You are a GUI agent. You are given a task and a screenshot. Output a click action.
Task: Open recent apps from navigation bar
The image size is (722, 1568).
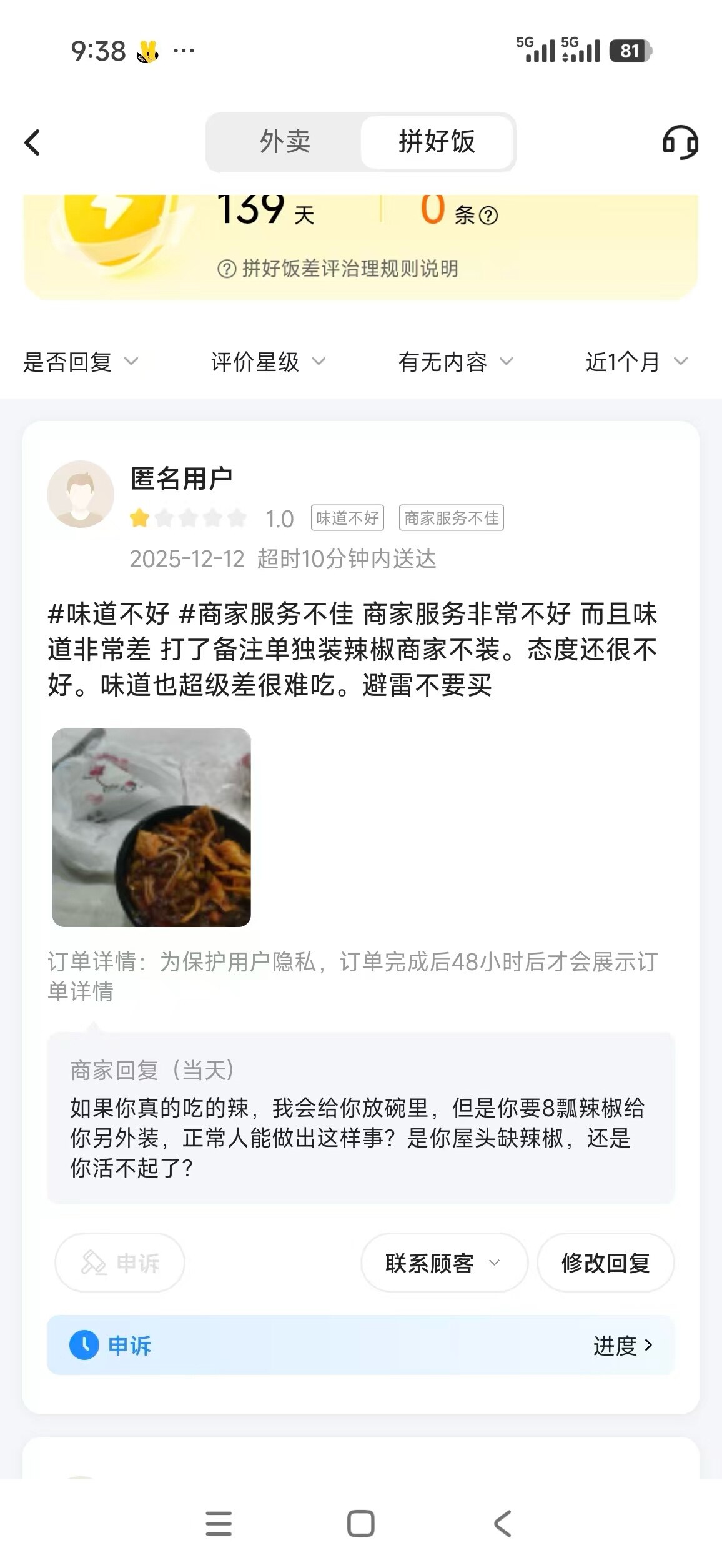tap(219, 1523)
